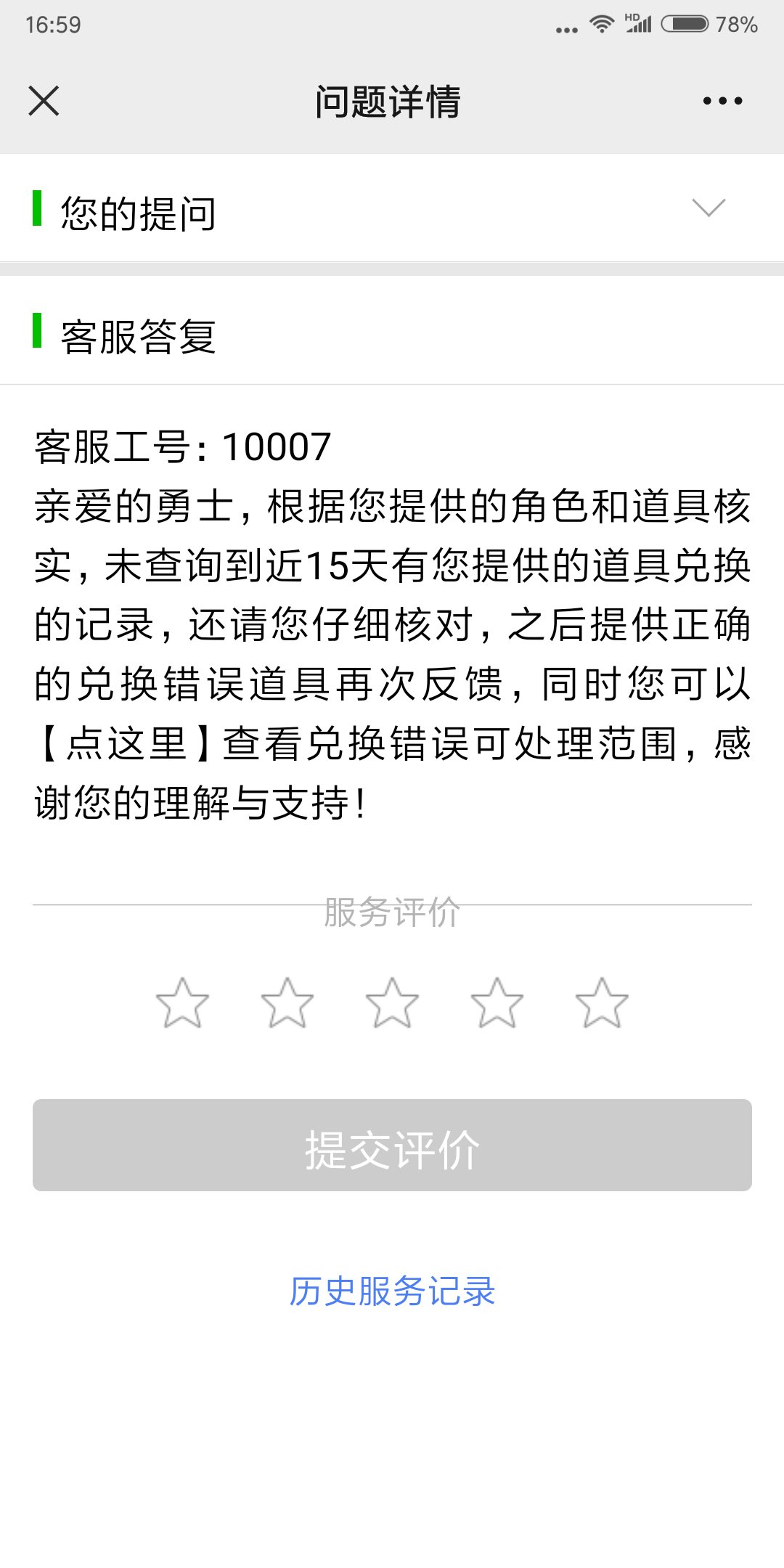784x1568 pixels.
Task: Open the three-dot overflow menu
Action: pos(722,101)
